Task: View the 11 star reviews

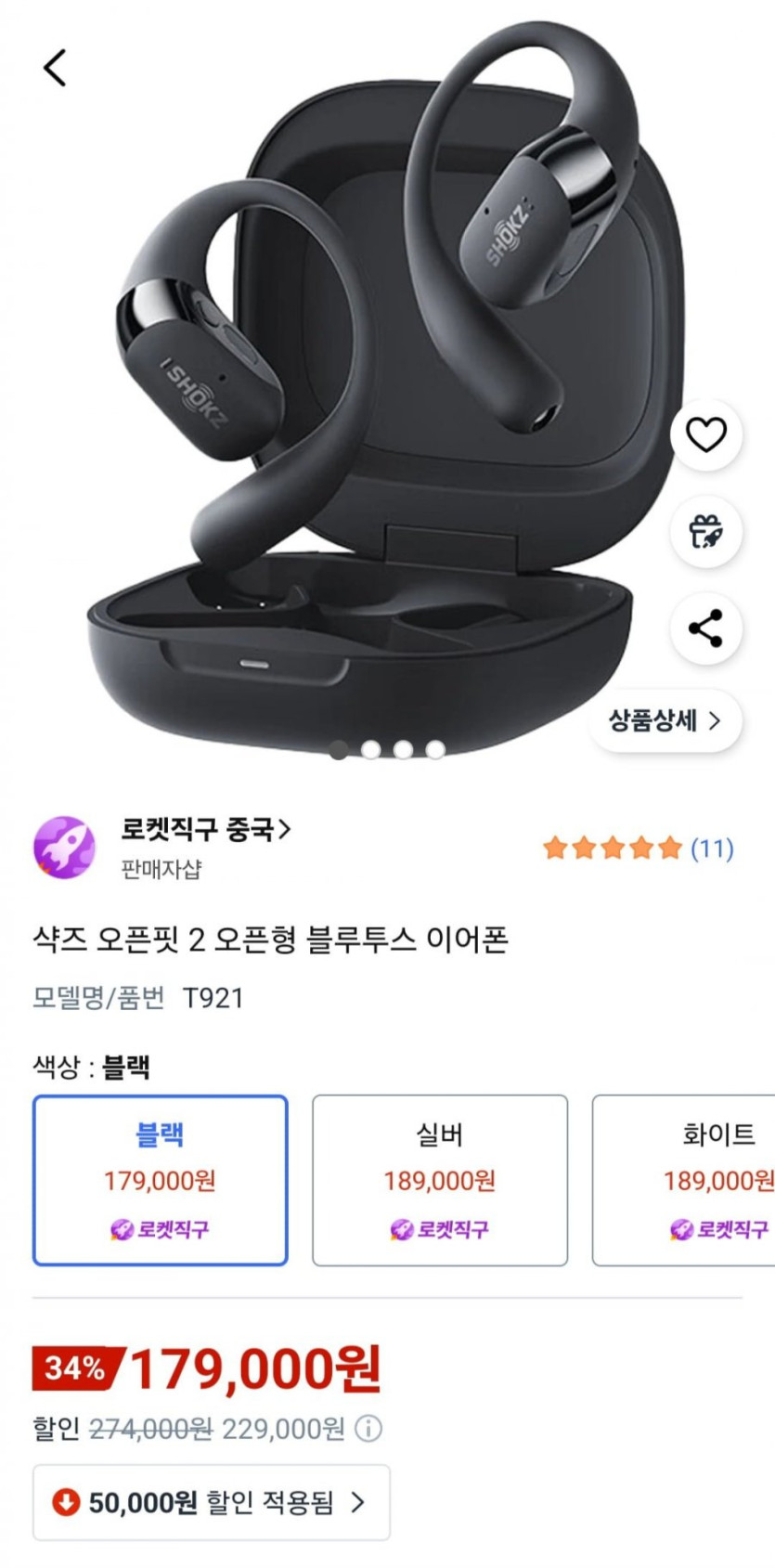Action: [x=639, y=849]
